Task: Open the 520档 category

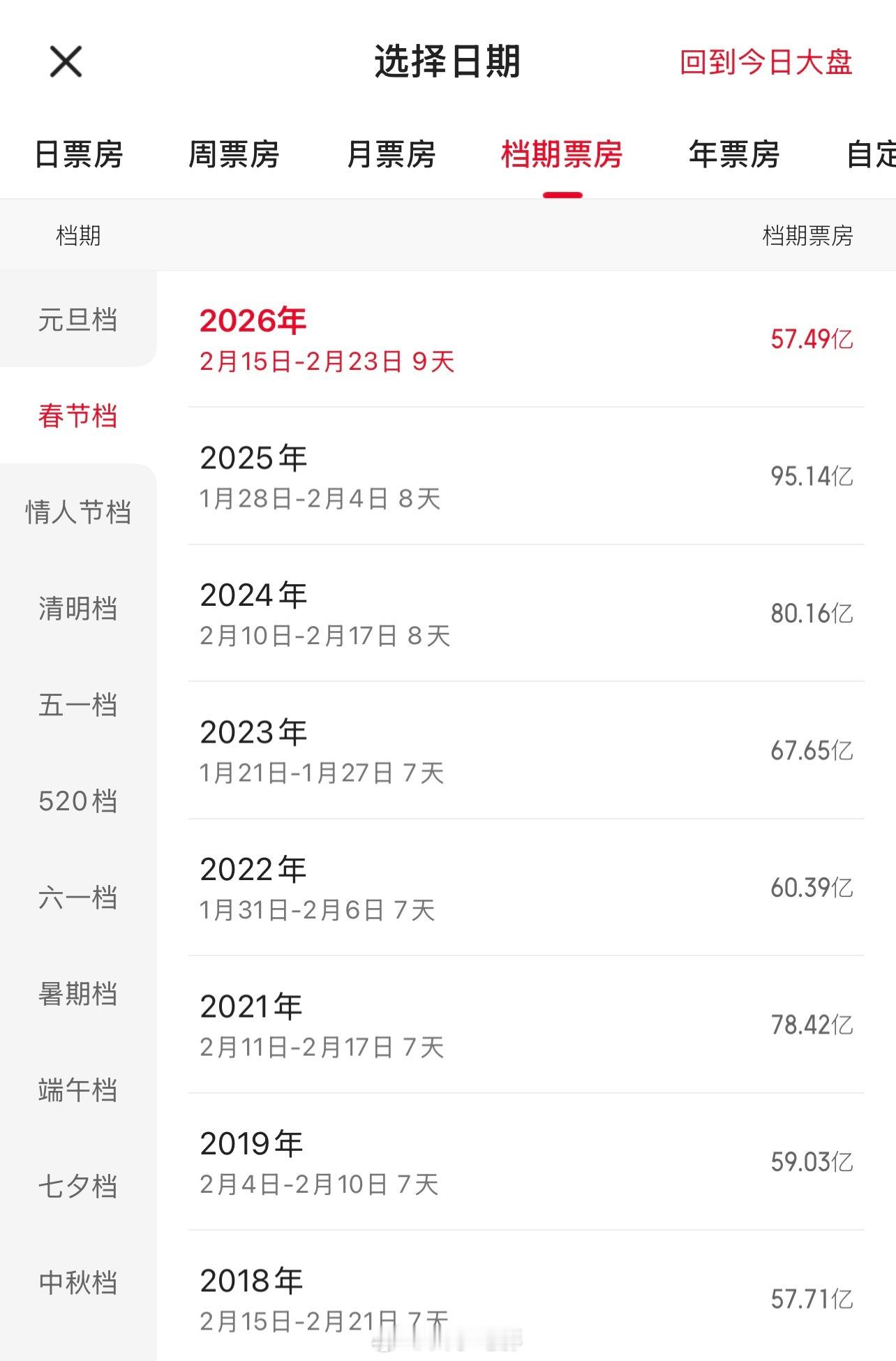Action: 77,801
